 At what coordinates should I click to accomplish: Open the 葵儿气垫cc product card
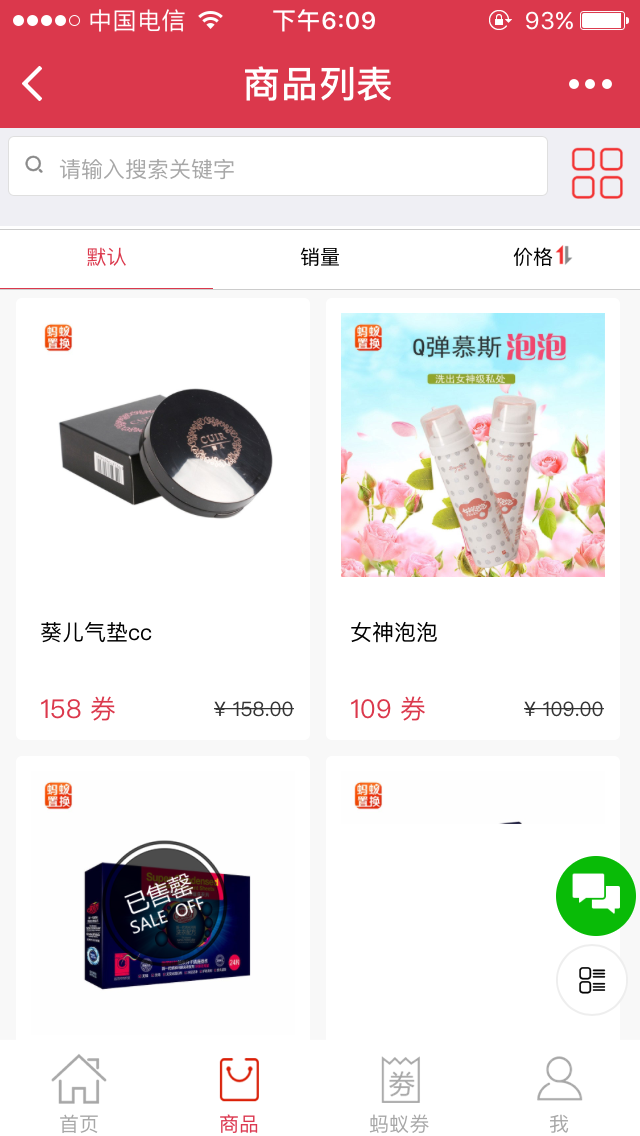163,518
